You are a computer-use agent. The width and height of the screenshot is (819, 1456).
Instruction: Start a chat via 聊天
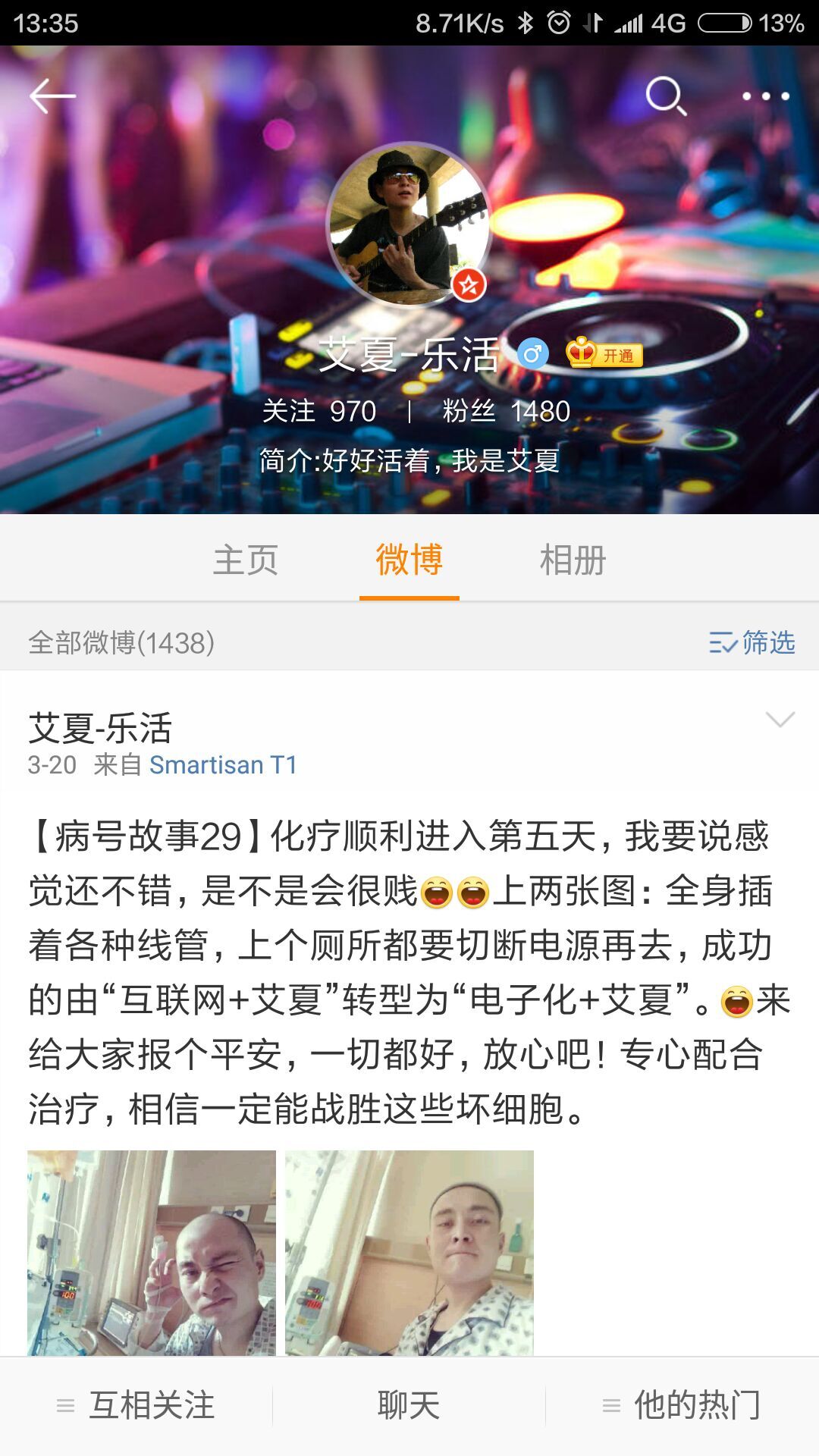coord(409,1405)
